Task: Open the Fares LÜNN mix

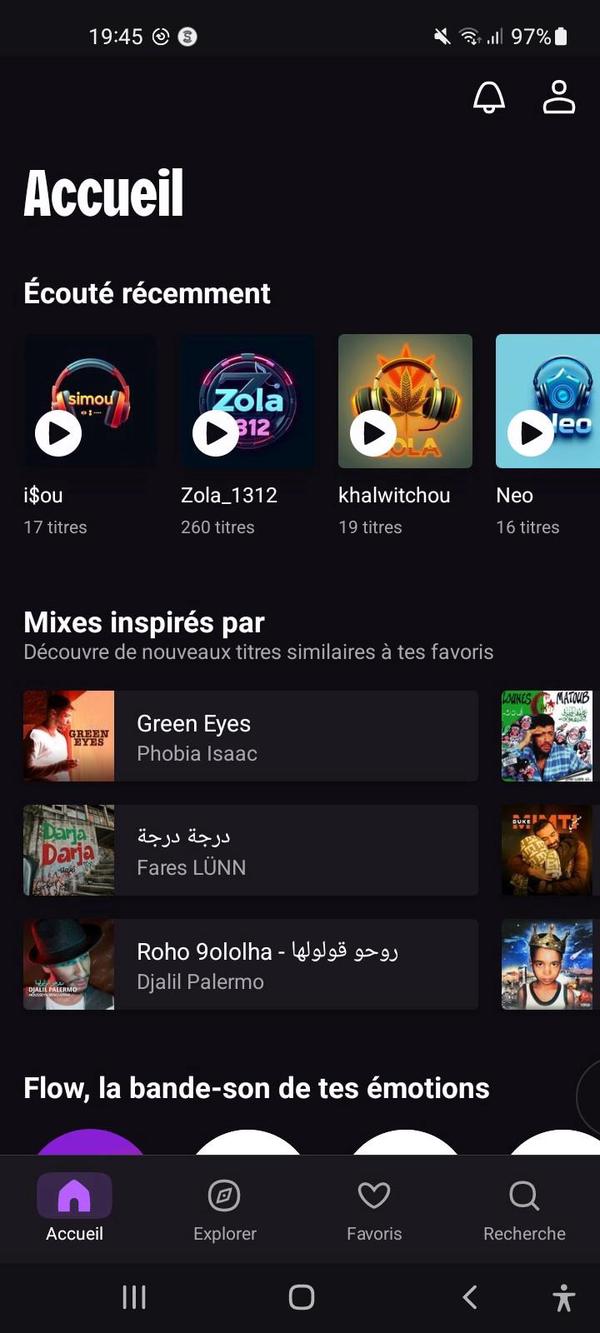Action: click(x=251, y=850)
